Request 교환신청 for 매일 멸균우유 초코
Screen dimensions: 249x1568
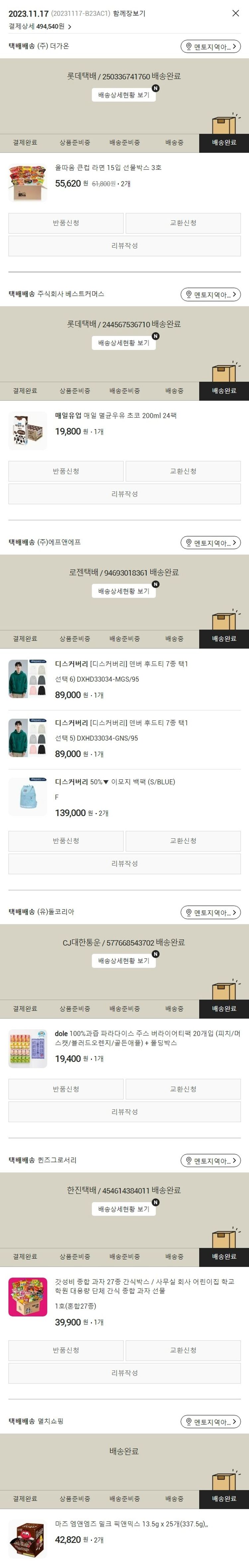click(x=183, y=471)
